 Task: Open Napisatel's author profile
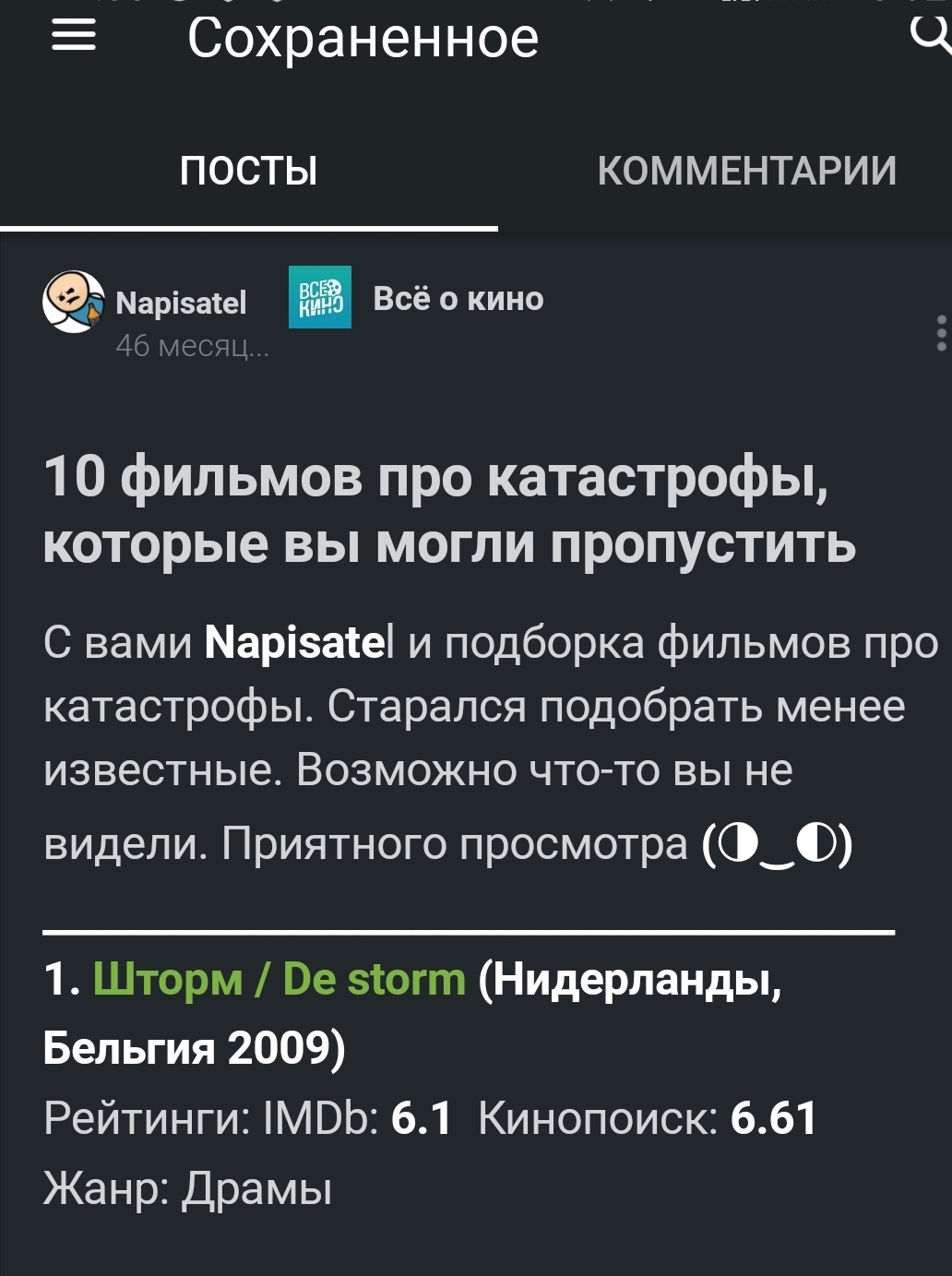pos(181,303)
